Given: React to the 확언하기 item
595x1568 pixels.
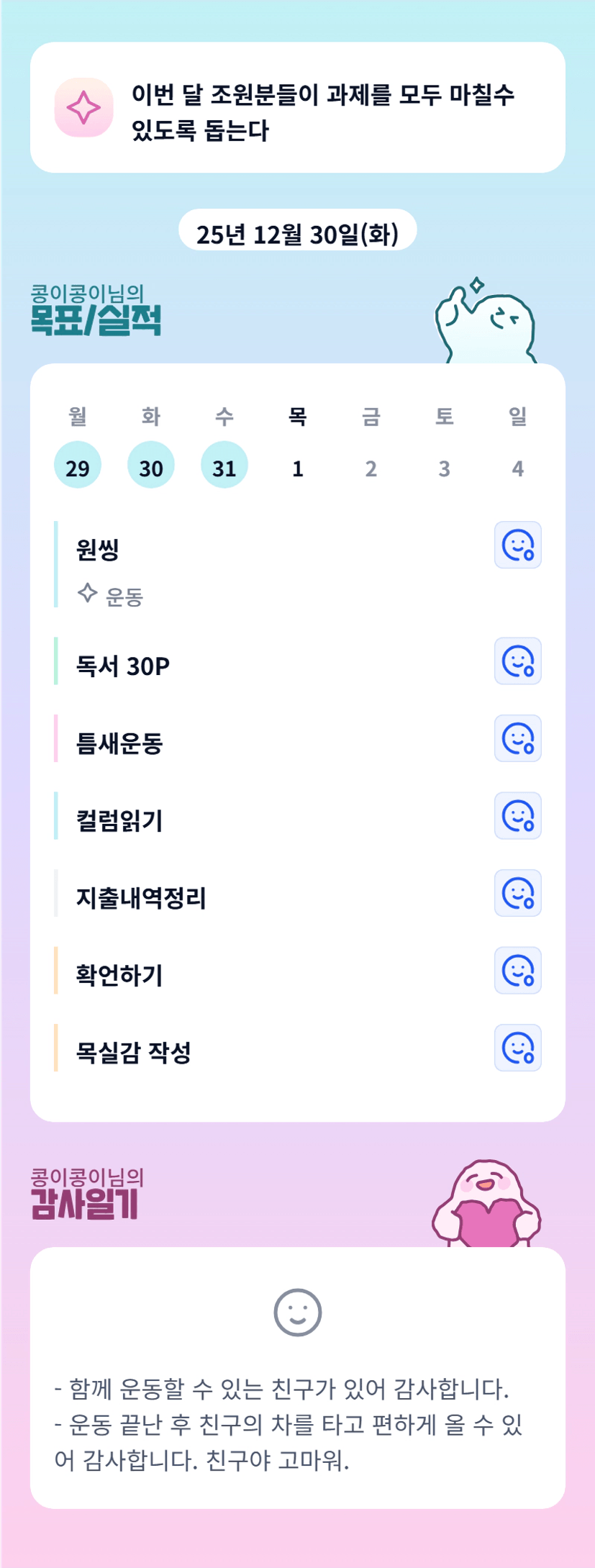Looking at the screenshot, I should click(517, 971).
